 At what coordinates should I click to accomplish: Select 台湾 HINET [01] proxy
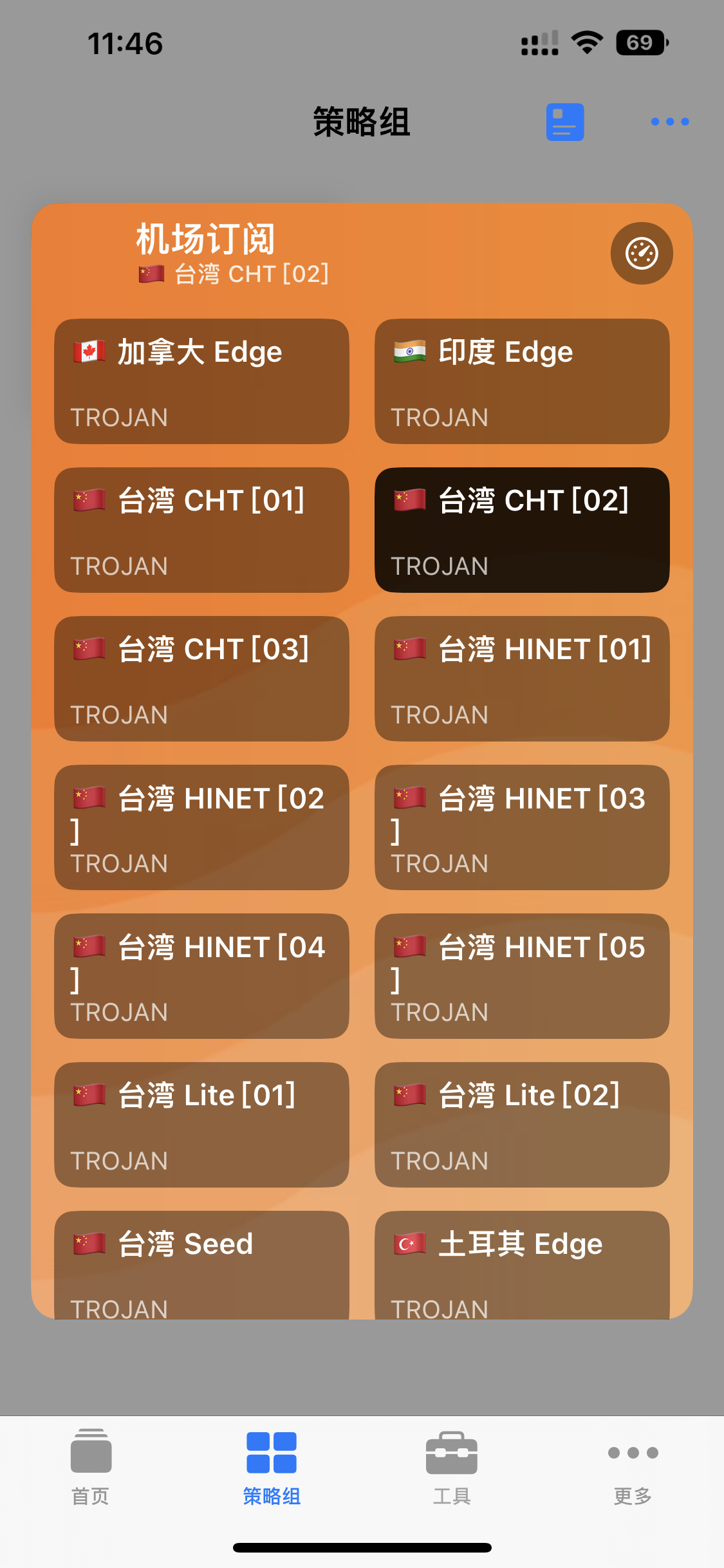[x=522, y=678]
